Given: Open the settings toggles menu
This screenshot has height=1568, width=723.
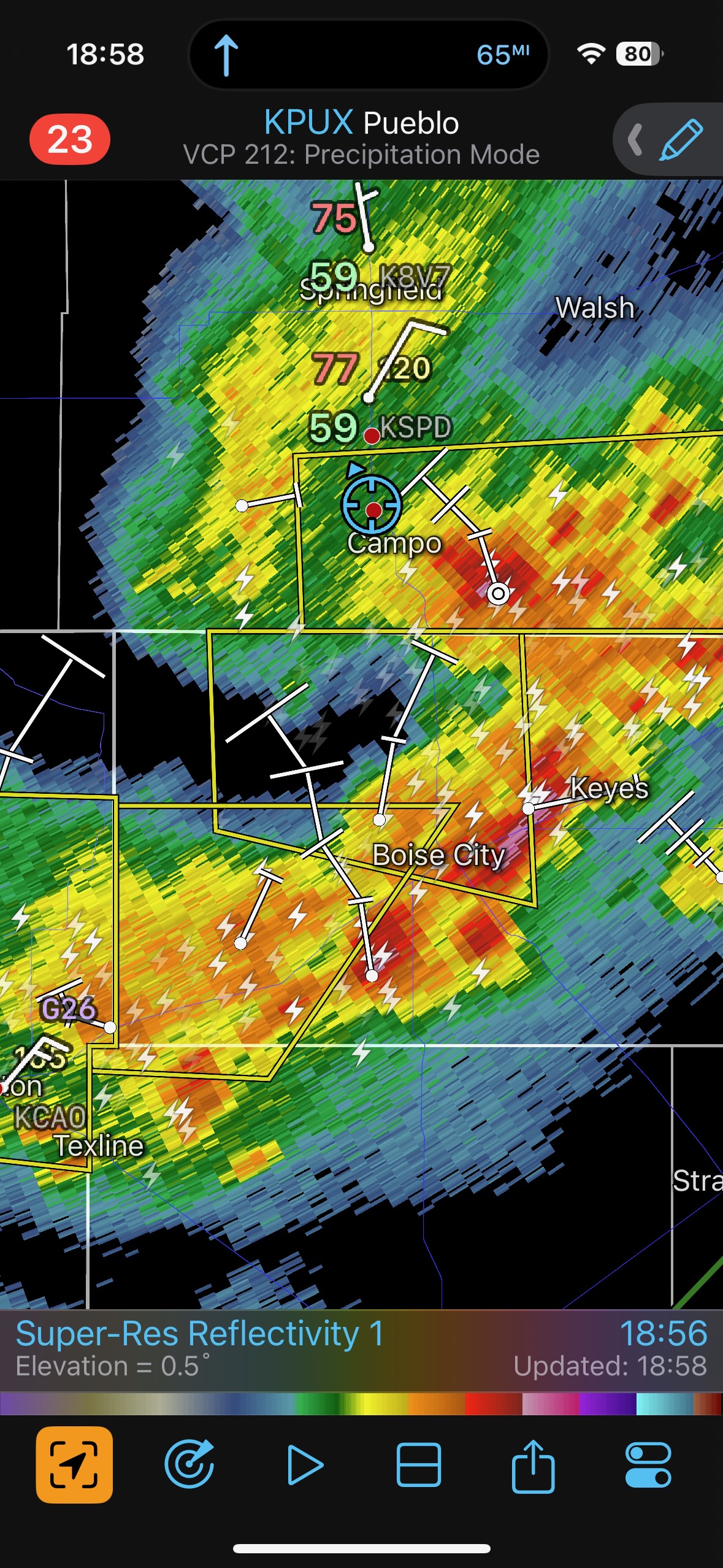Looking at the screenshot, I should click(x=648, y=1465).
